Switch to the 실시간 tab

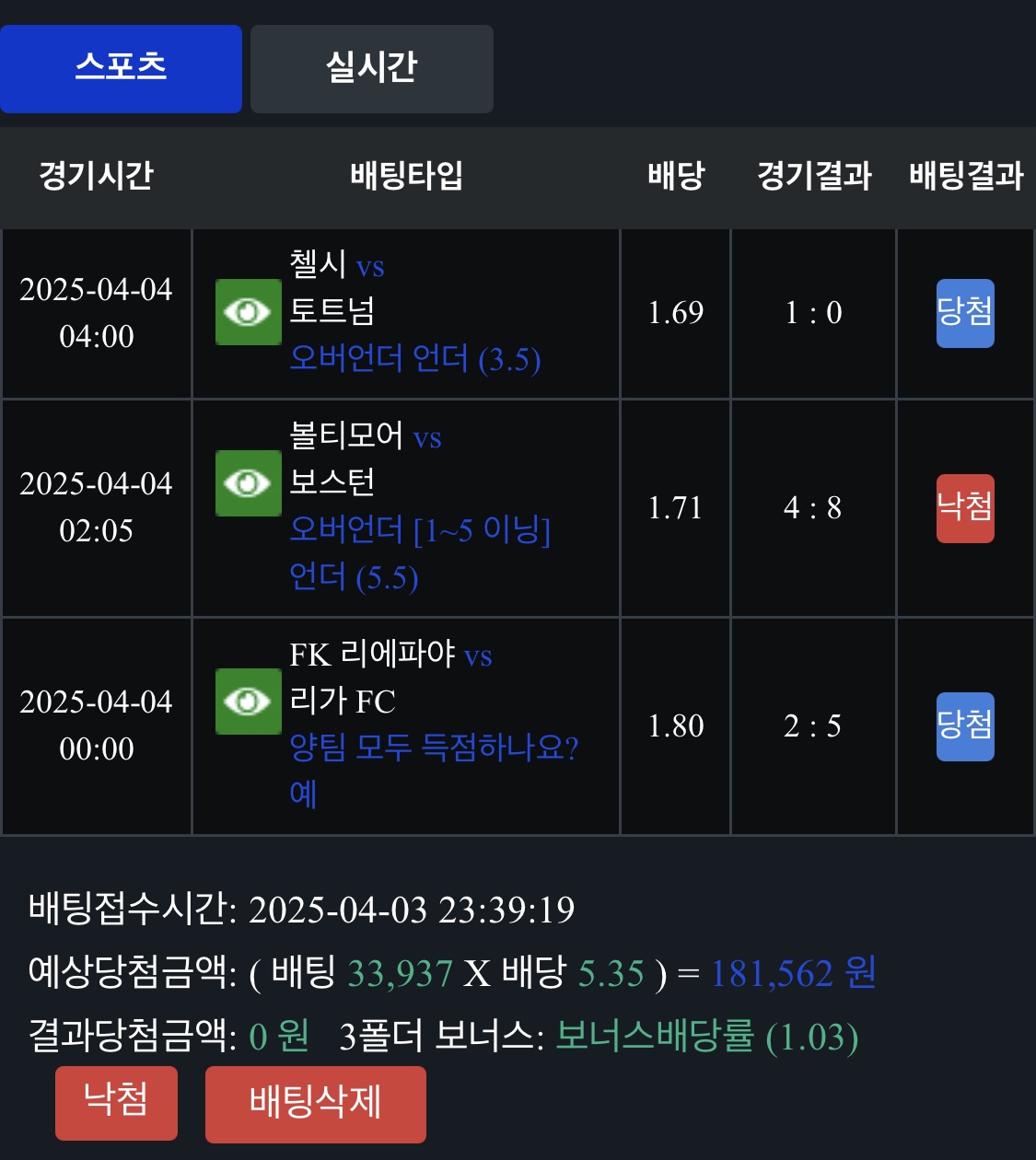tap(371, 69)
